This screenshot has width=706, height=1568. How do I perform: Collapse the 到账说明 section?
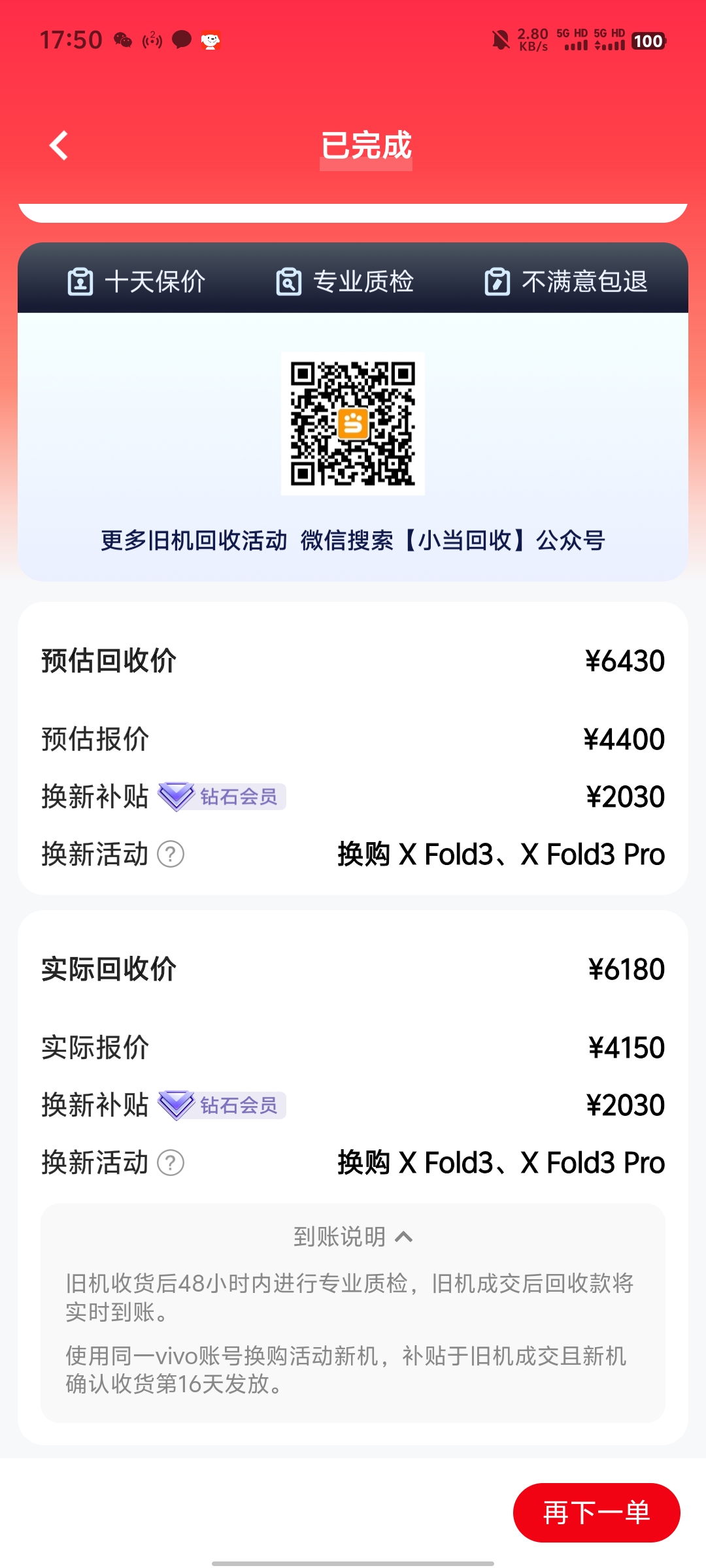[x=353, y=1236]
